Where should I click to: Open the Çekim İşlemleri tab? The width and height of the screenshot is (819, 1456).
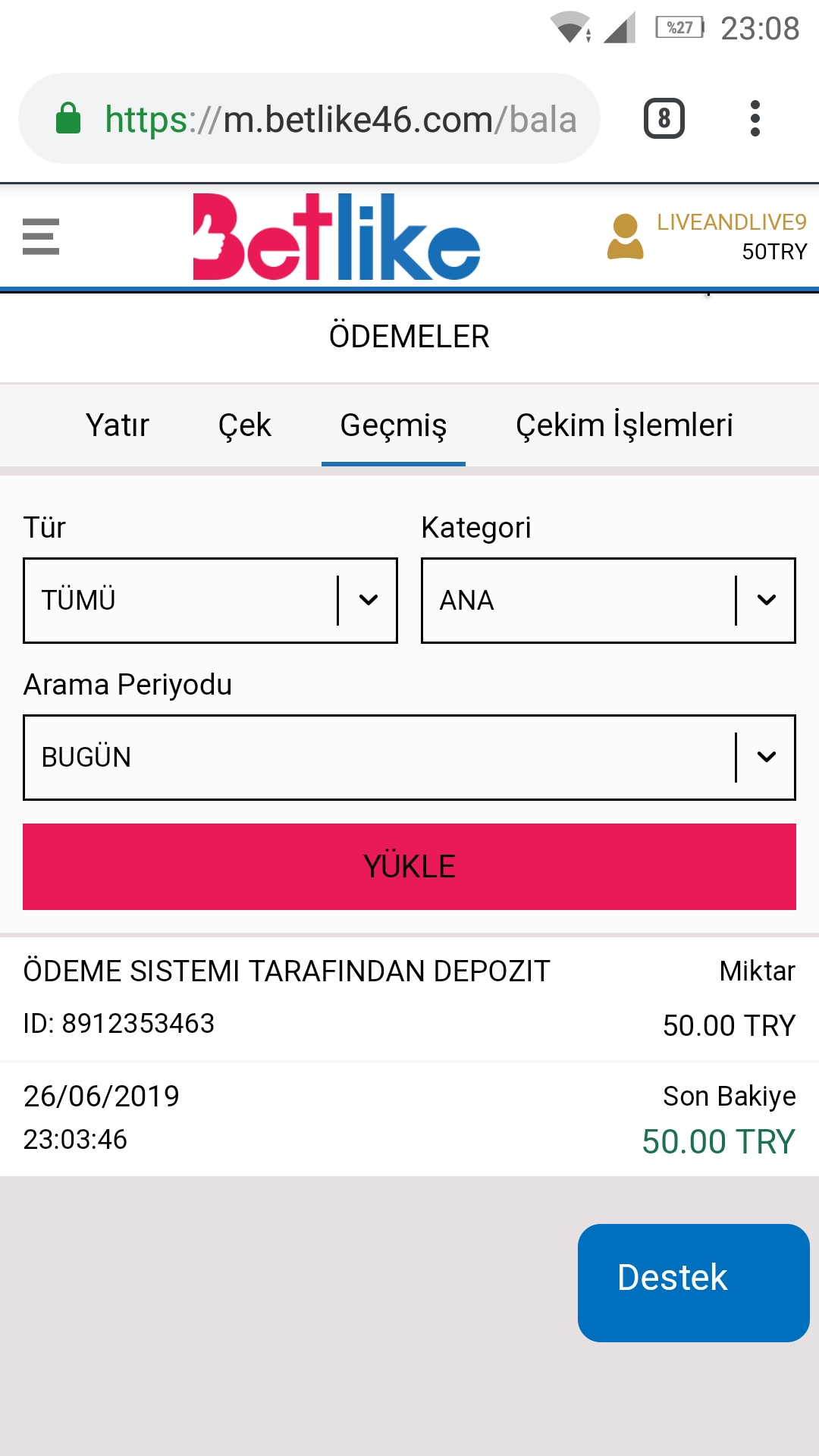[624, 425]
